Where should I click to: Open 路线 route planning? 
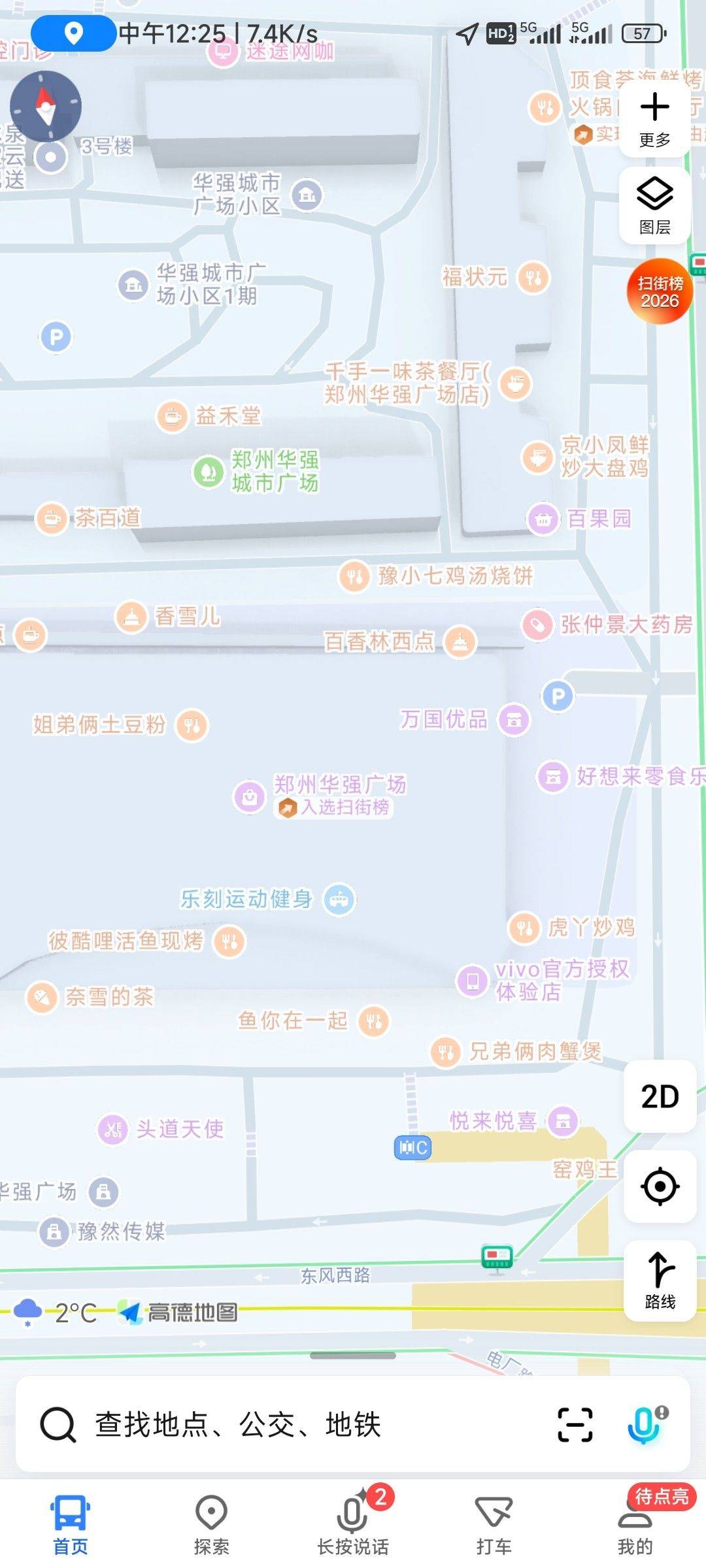click(660, 1280)
